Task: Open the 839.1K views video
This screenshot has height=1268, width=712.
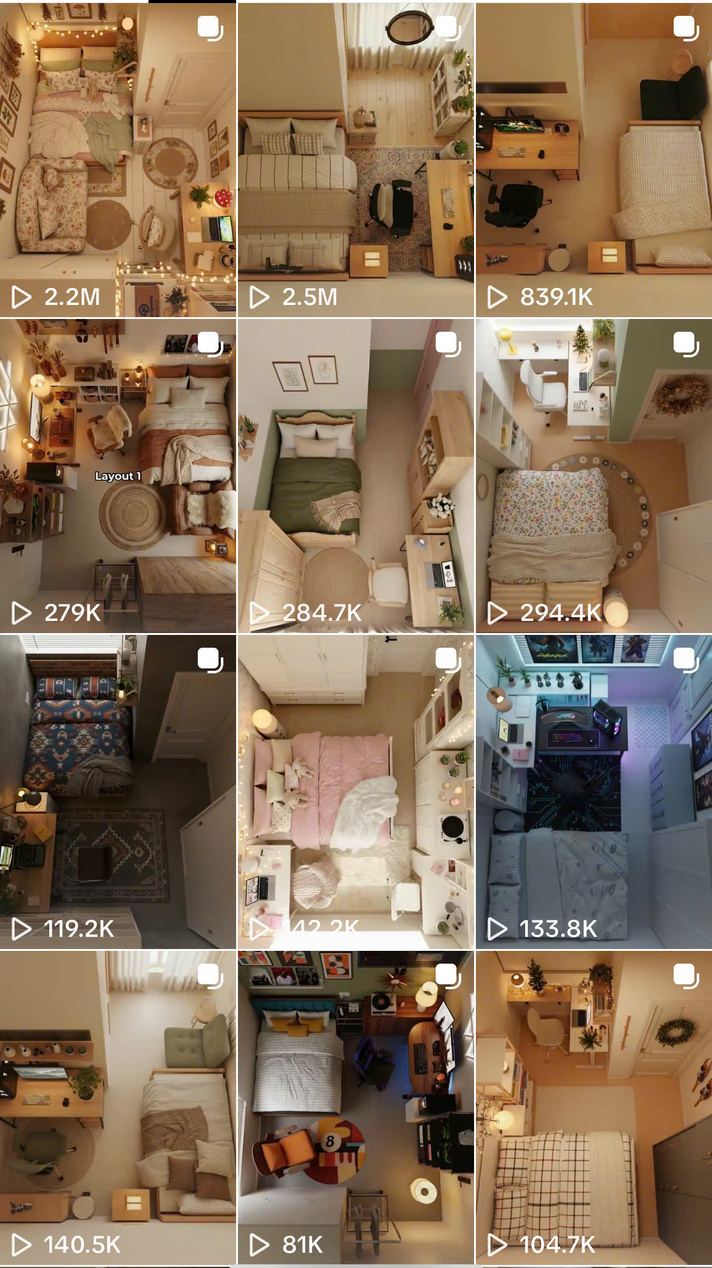Action: [594, 160]
